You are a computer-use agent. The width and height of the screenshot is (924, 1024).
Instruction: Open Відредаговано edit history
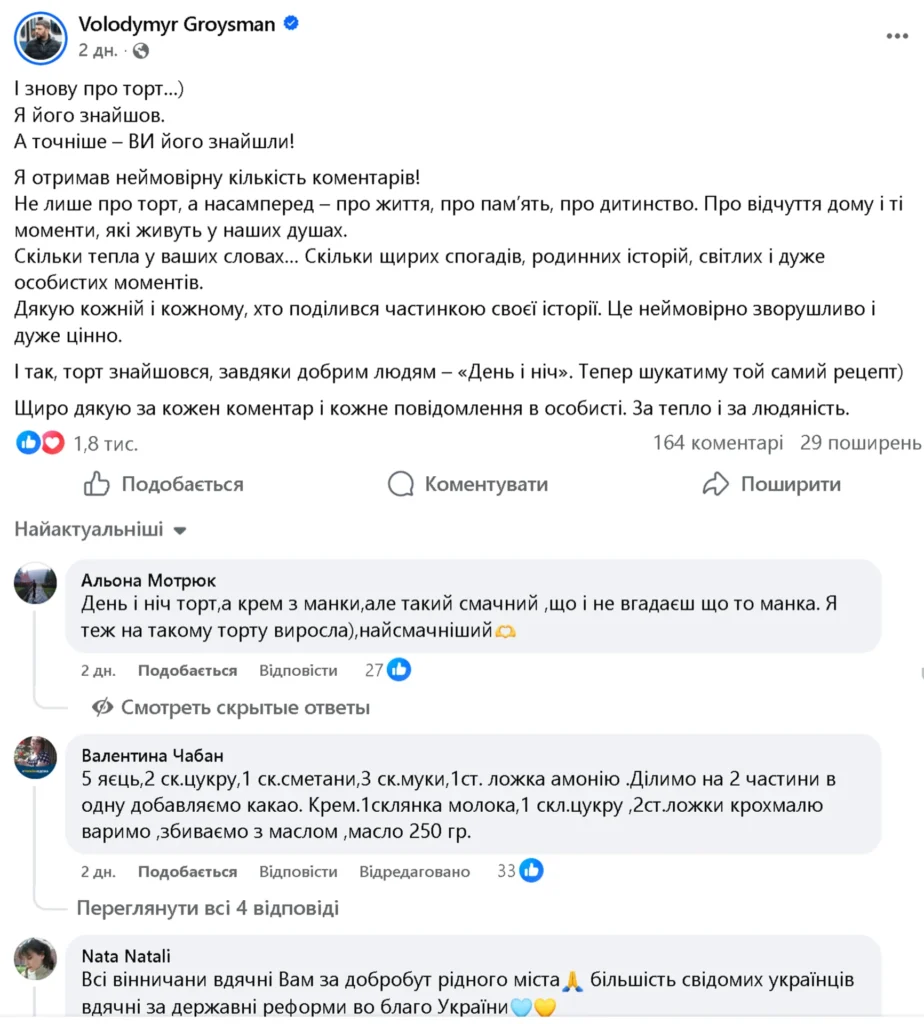point(414,871)
